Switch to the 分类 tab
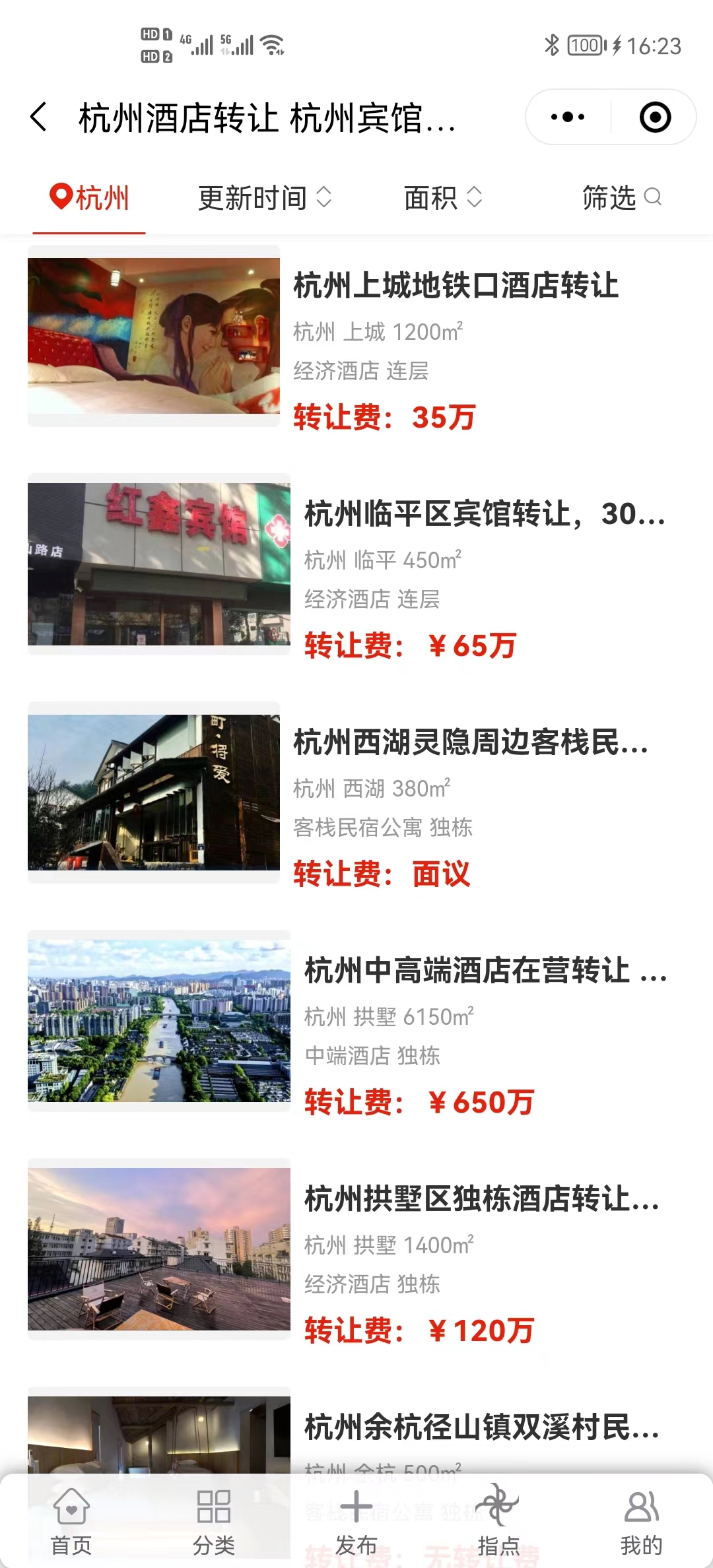The height and width of the screenshot is (1568, 713). pyautogui.click(x=214, y=1518)
